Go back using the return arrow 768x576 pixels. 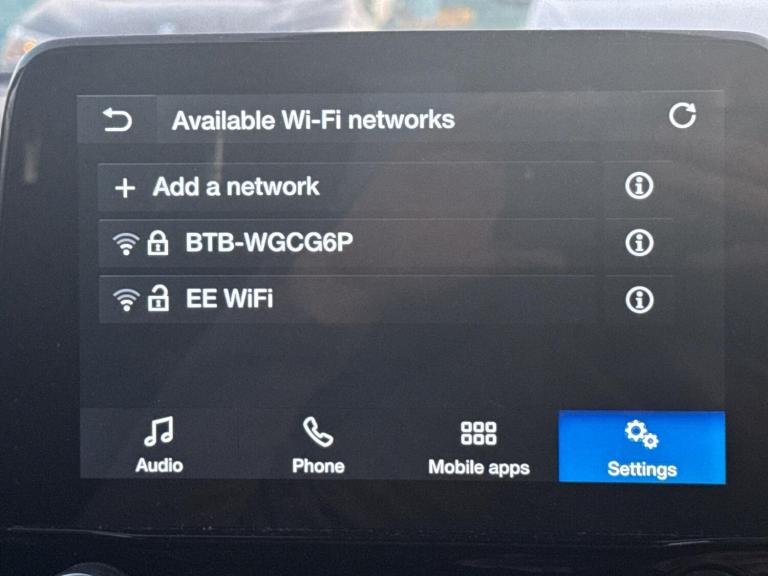point(117,121)
